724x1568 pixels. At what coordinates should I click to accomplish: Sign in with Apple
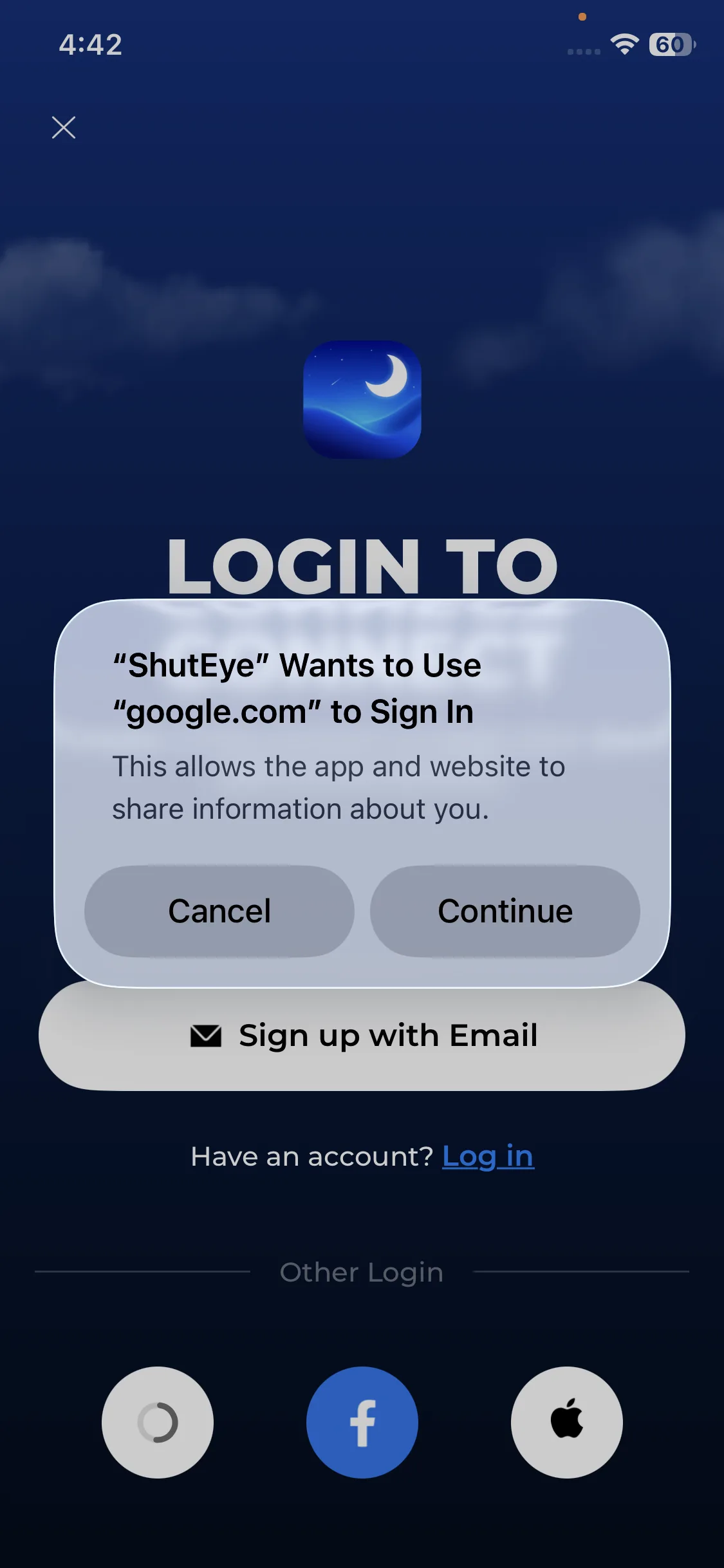(566, 1422)
